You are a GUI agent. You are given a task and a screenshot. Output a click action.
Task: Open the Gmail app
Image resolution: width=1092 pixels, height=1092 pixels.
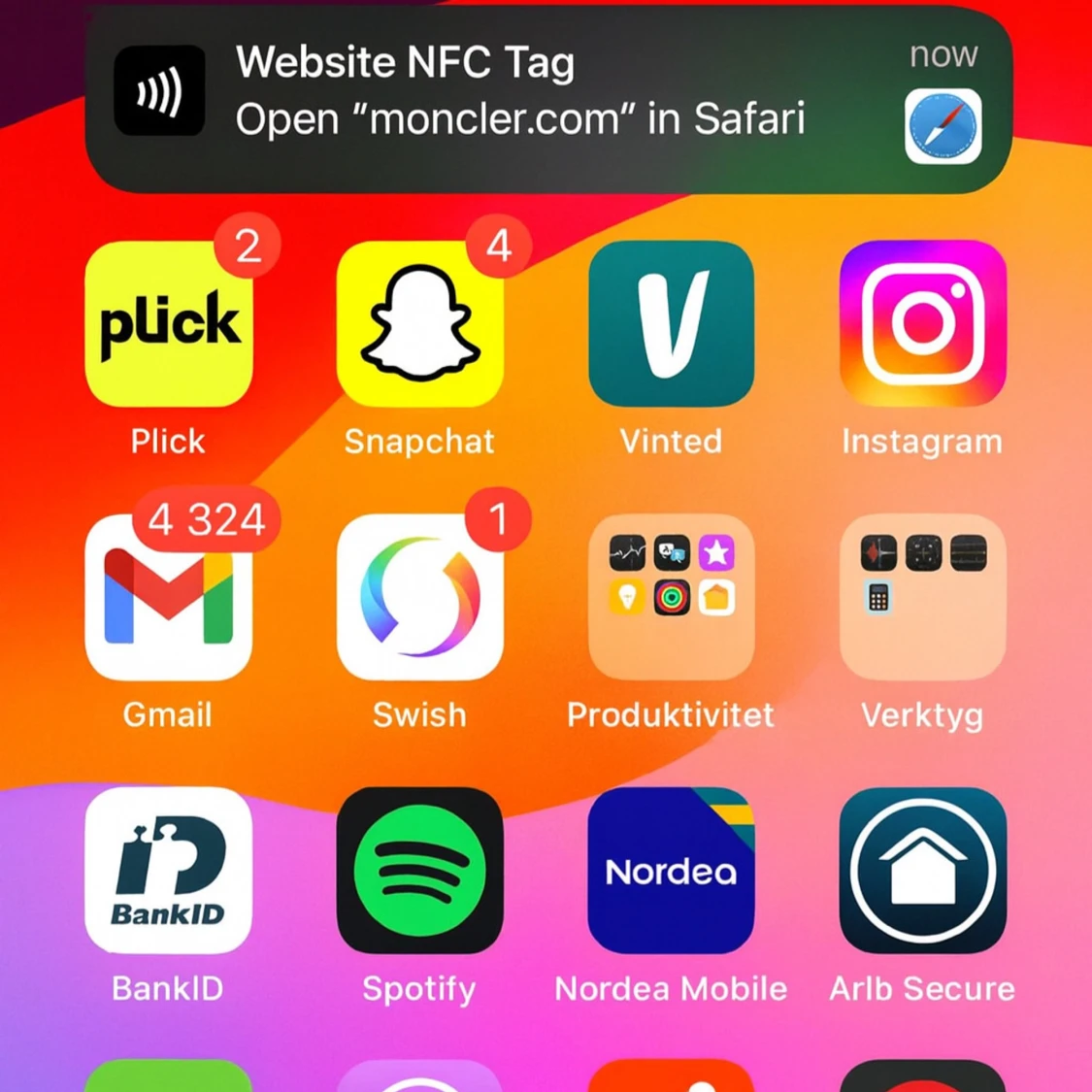169,598
